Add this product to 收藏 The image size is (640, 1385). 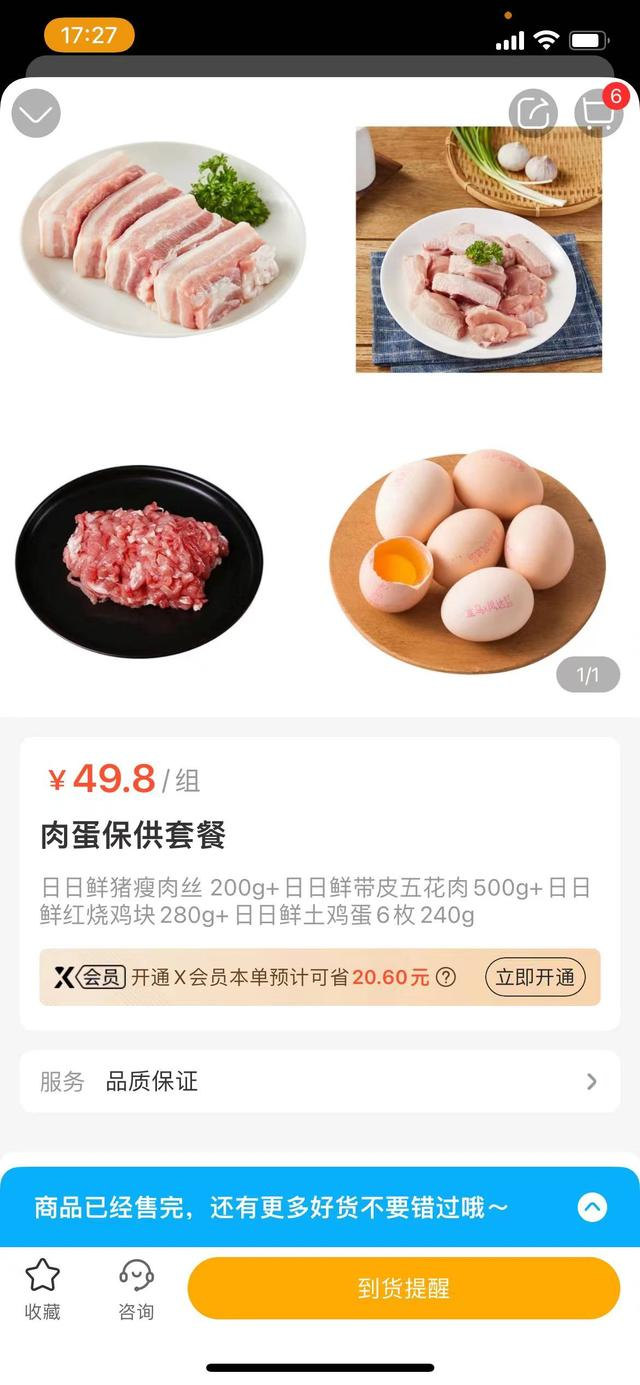[x=42, y=1288]
